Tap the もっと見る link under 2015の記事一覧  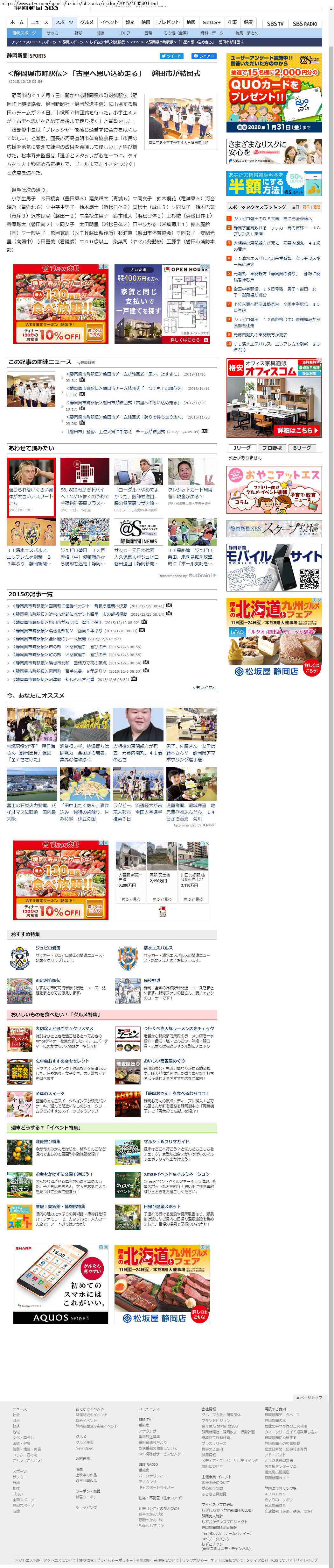[205, 687]
